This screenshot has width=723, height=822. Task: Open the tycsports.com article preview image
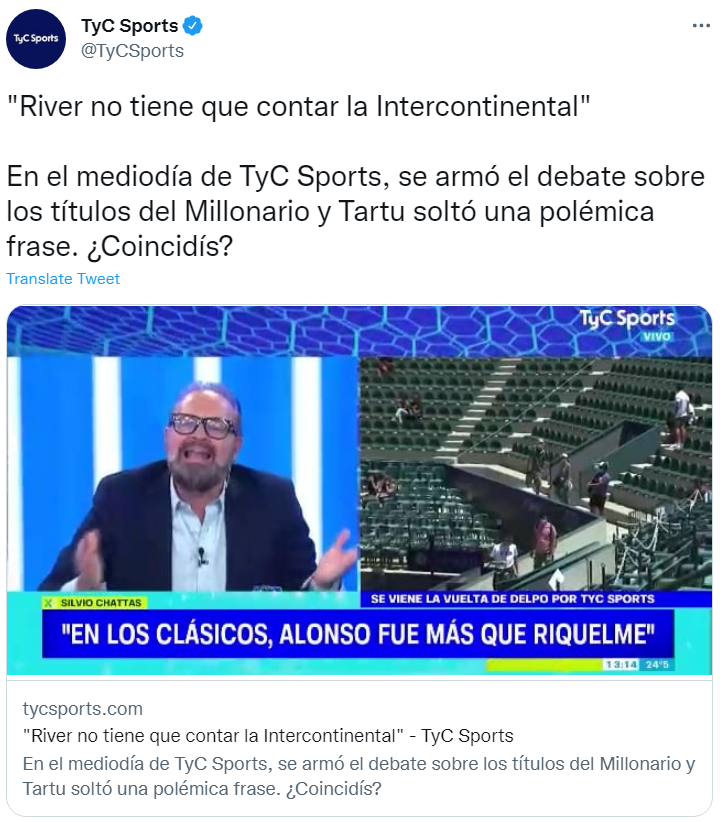click(x=359, y=490)
